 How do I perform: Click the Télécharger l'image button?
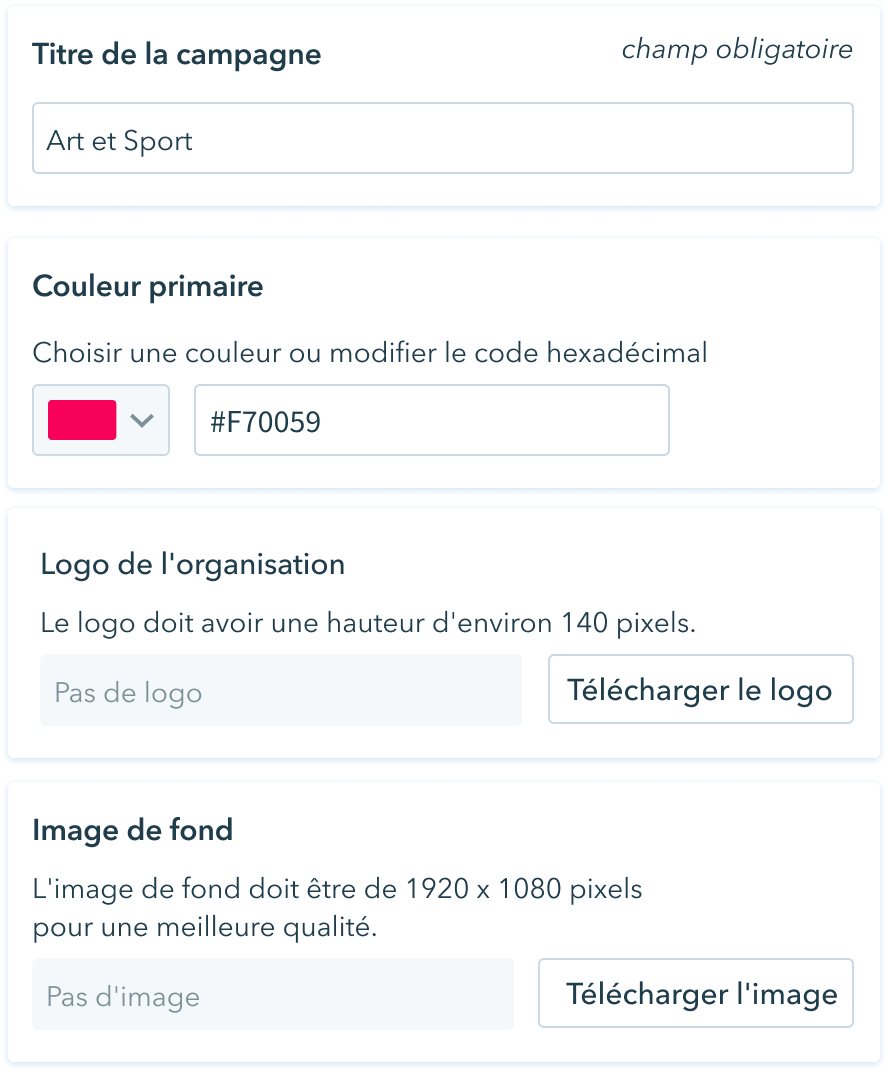tap(695, 993)
